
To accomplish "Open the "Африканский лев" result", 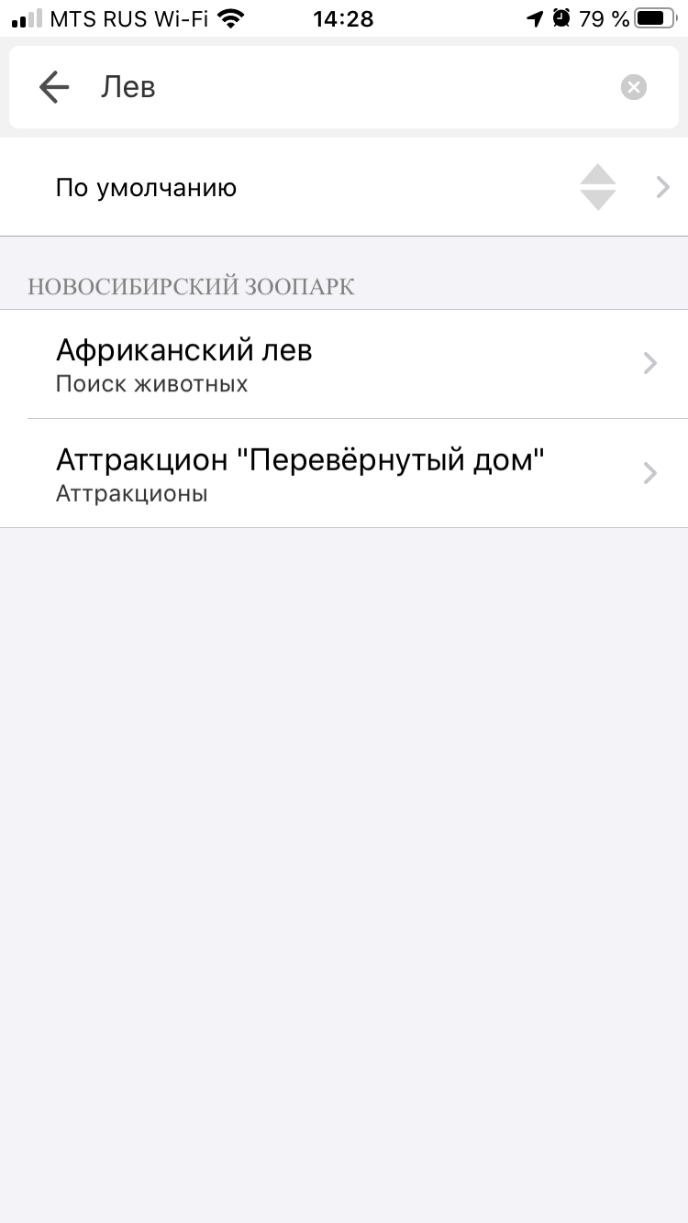I will point(344,364).
